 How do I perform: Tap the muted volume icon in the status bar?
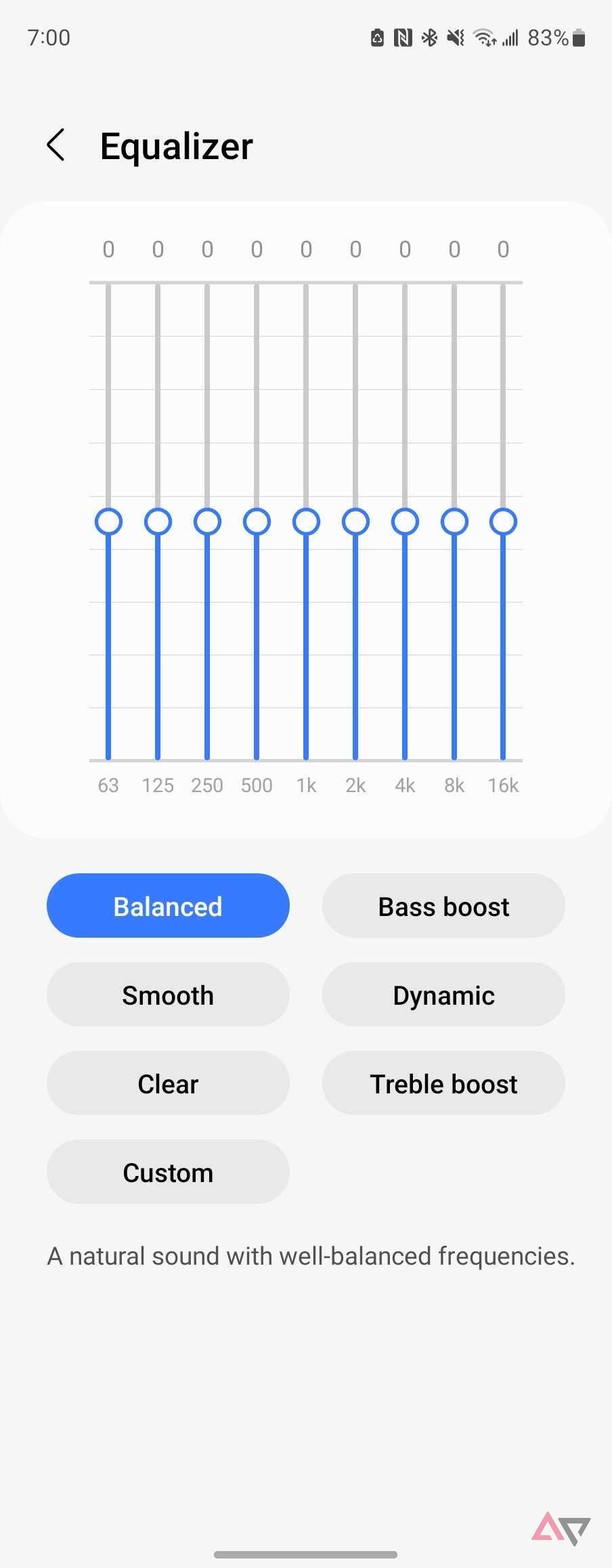click(455, 37)
